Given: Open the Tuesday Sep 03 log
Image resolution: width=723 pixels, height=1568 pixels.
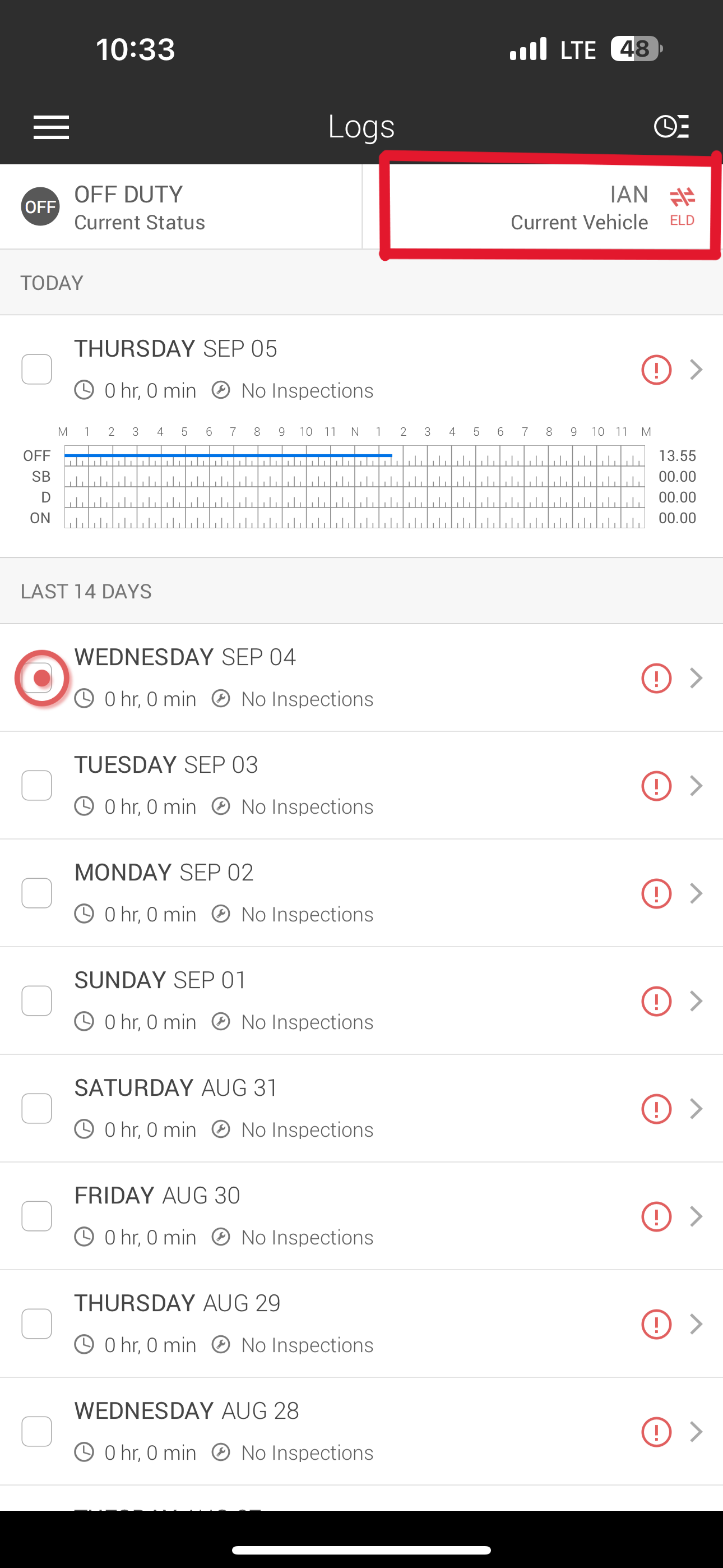Looking at the screenshot, I should 696,785.
